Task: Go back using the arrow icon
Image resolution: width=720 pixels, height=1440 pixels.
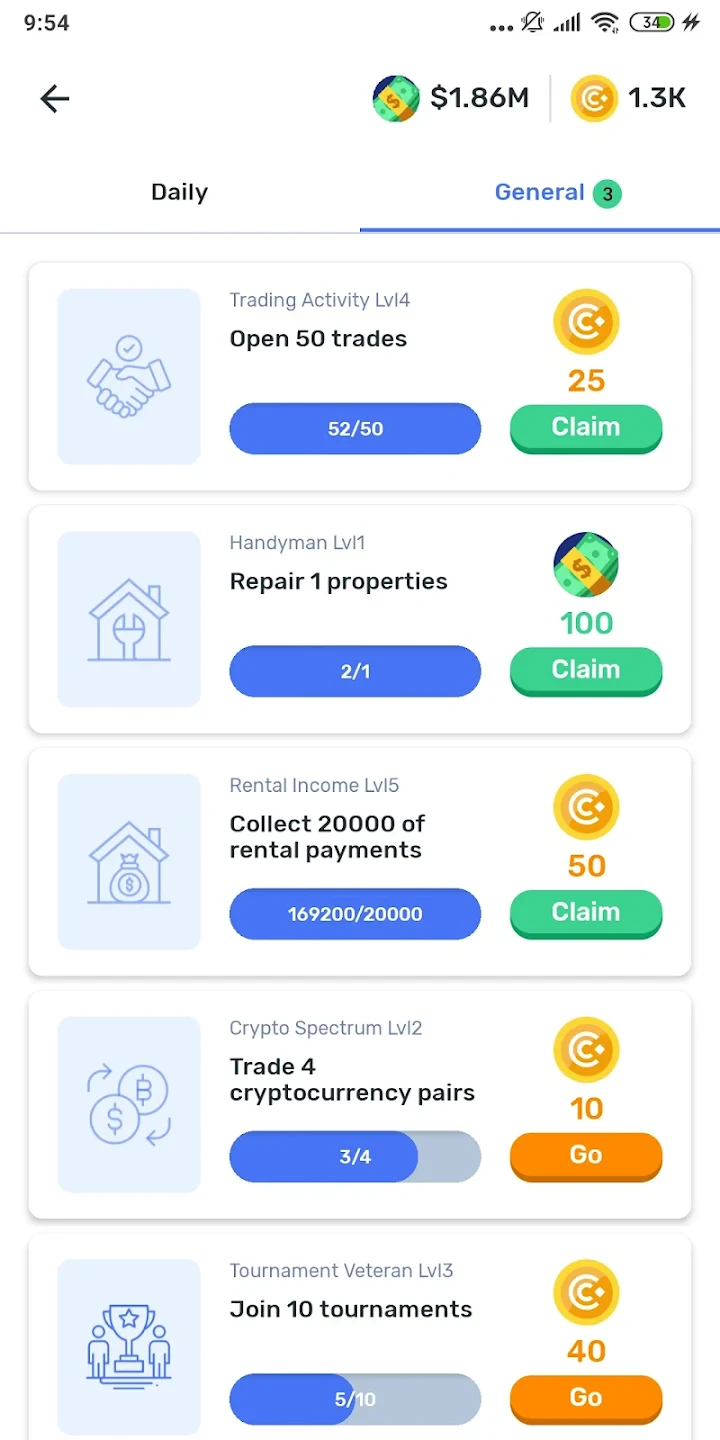Action: coord(55,98)
